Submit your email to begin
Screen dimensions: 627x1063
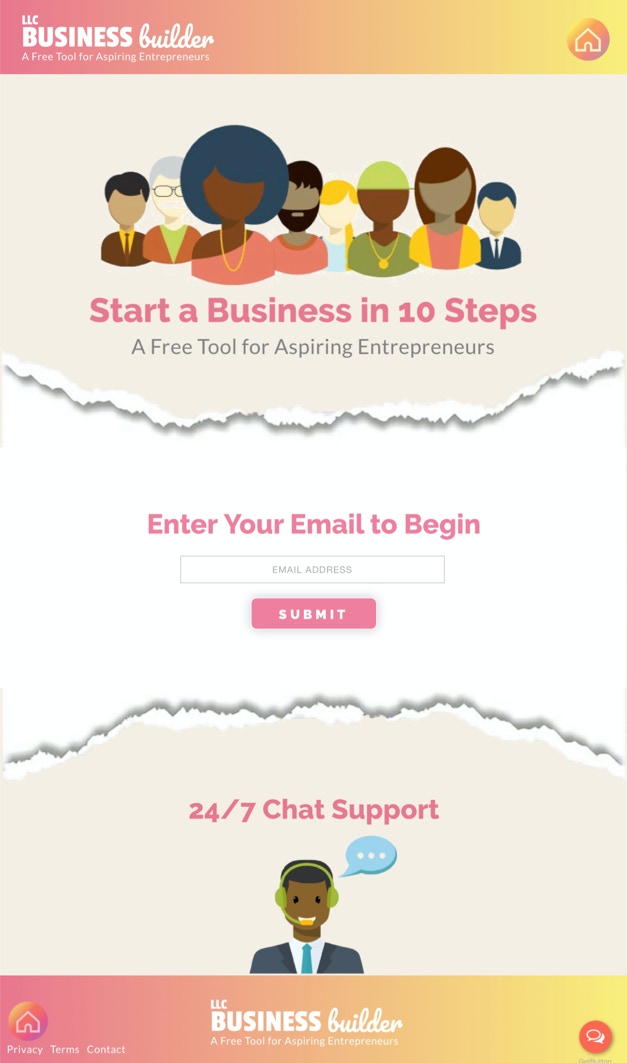[x=313, y=614]
